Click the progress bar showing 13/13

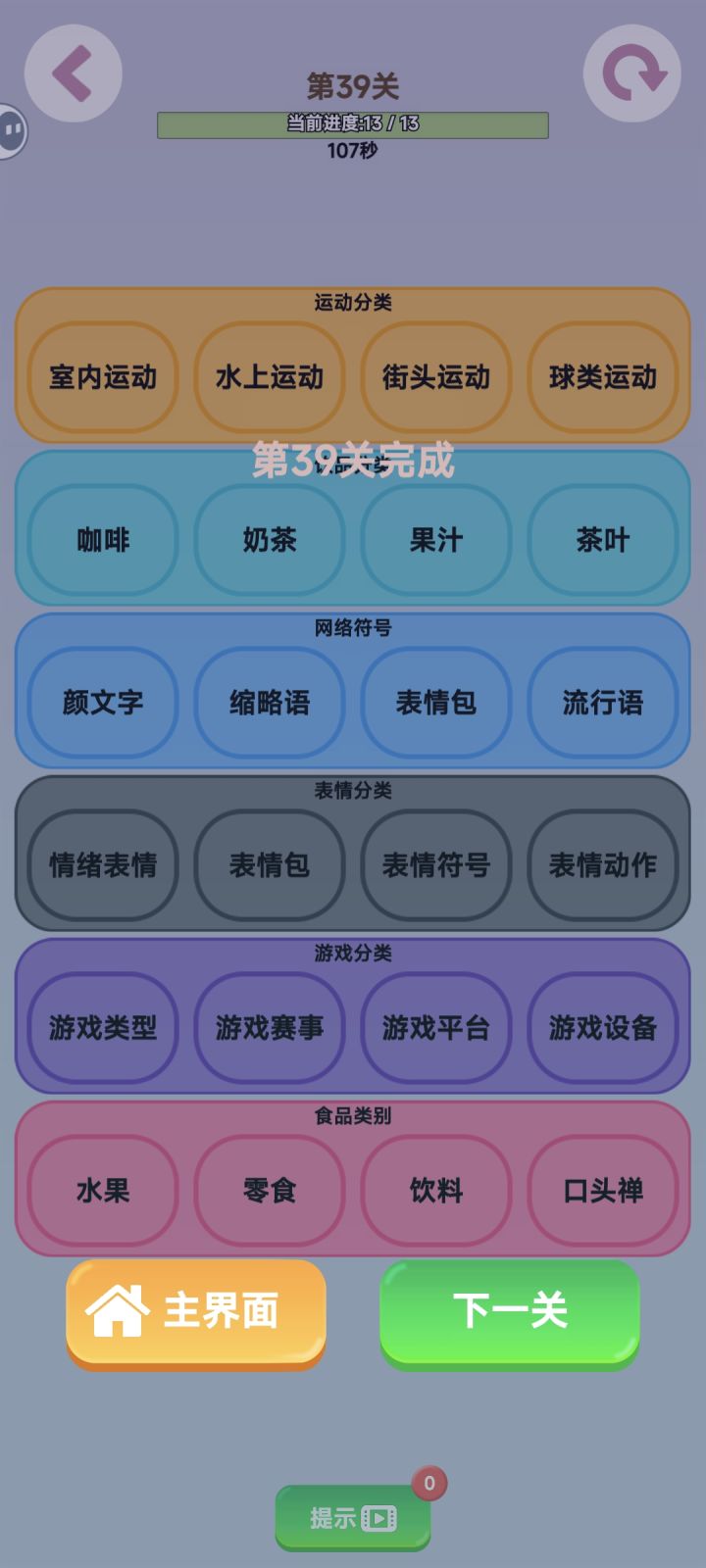click(x=353, y=124)
